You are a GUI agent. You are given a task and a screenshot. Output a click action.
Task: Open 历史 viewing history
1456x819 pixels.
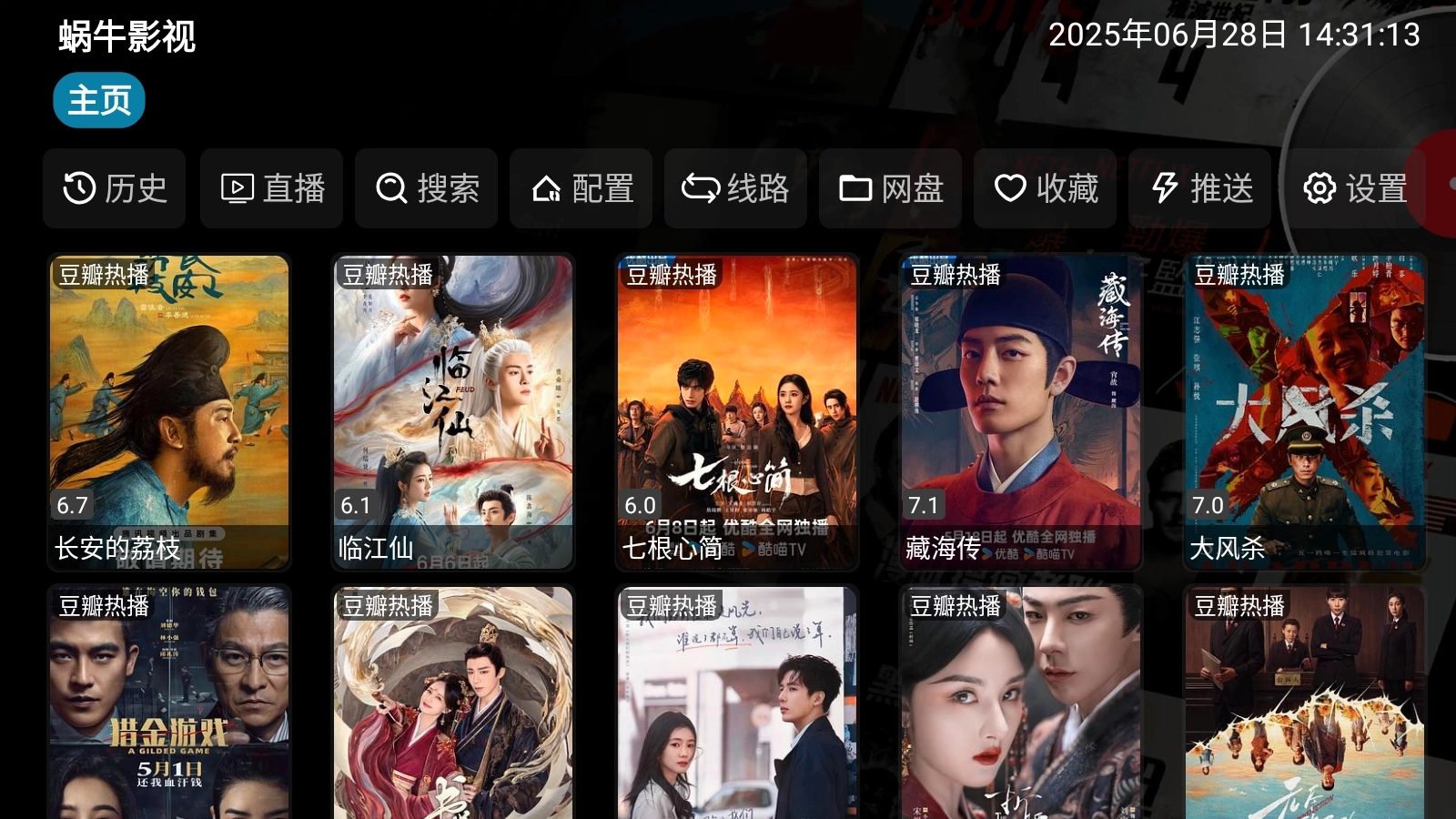tap(115, 188)
